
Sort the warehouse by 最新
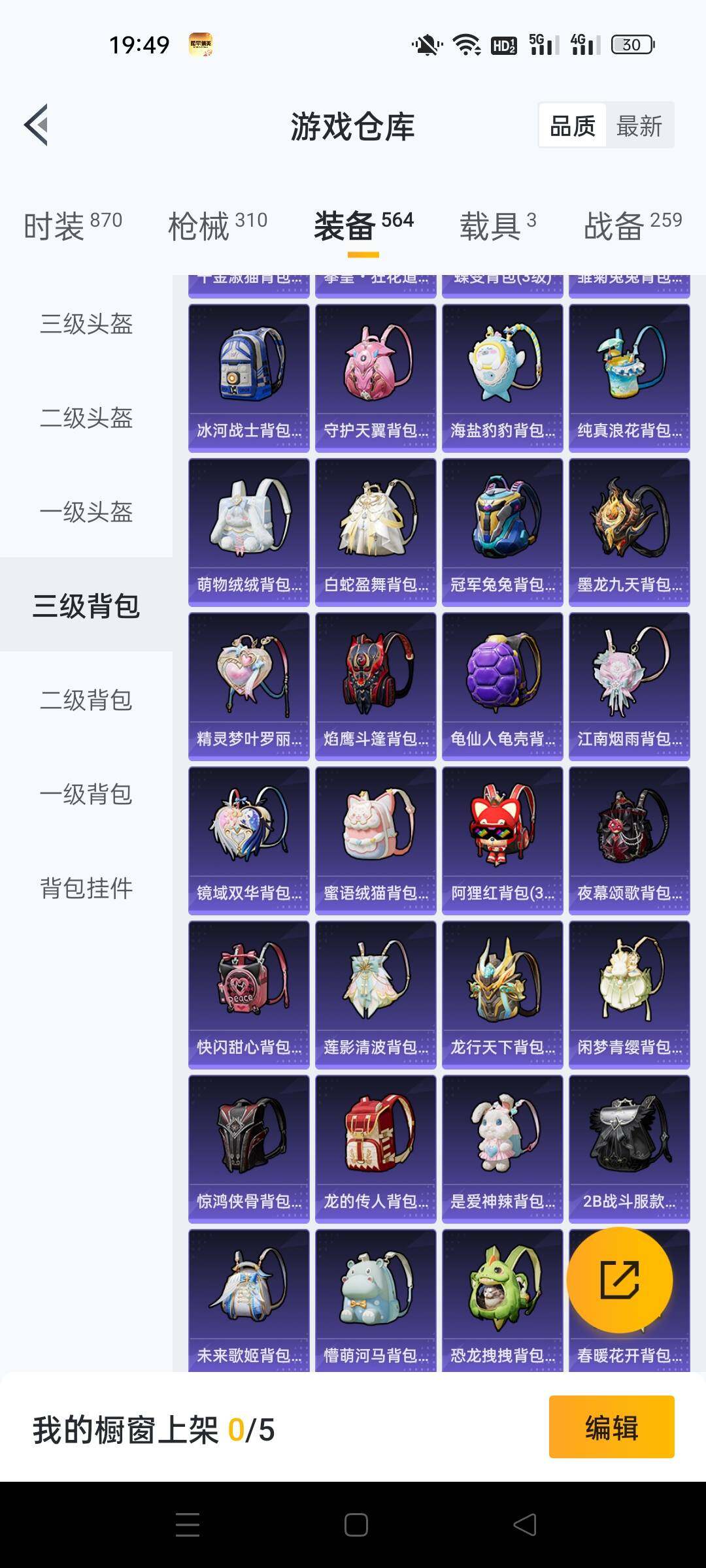point(639,125)
